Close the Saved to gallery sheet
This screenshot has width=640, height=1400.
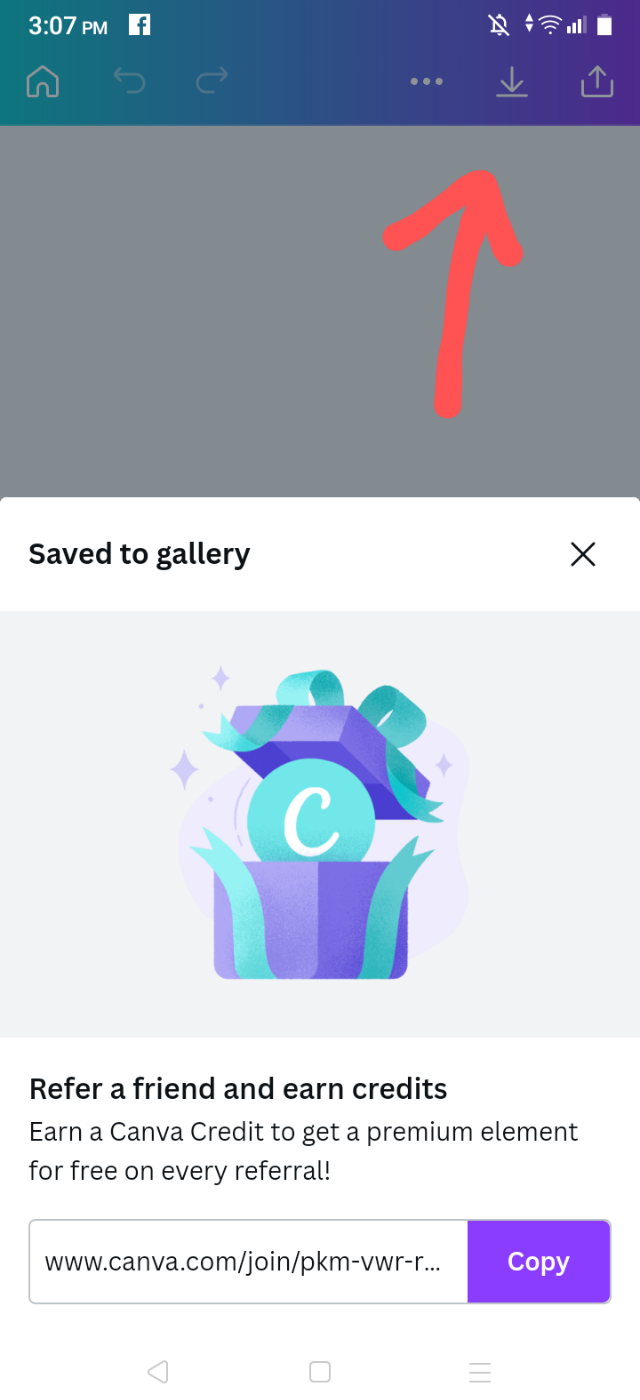tap(582, 554)
